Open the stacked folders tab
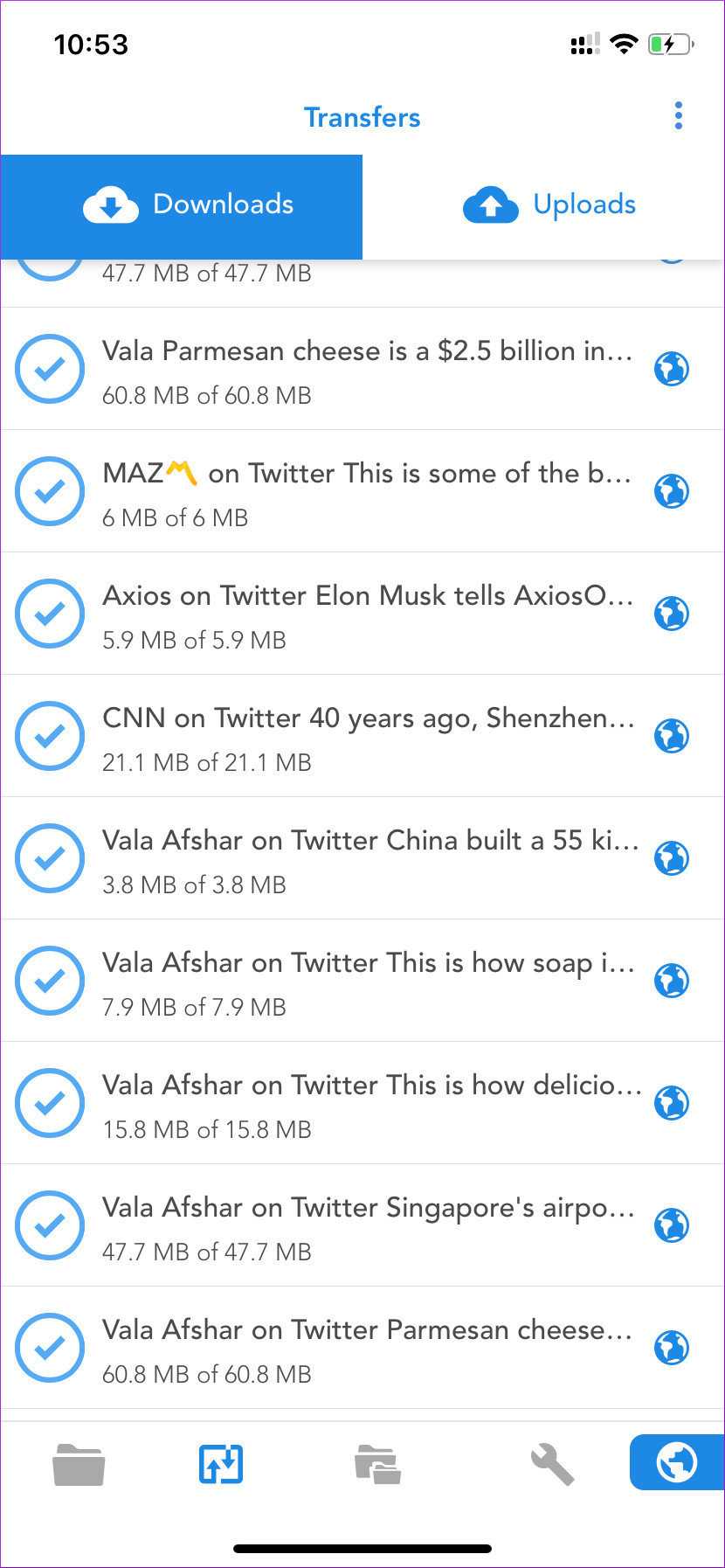Viewport: 725px width, 1568px height. (377, 1464)
